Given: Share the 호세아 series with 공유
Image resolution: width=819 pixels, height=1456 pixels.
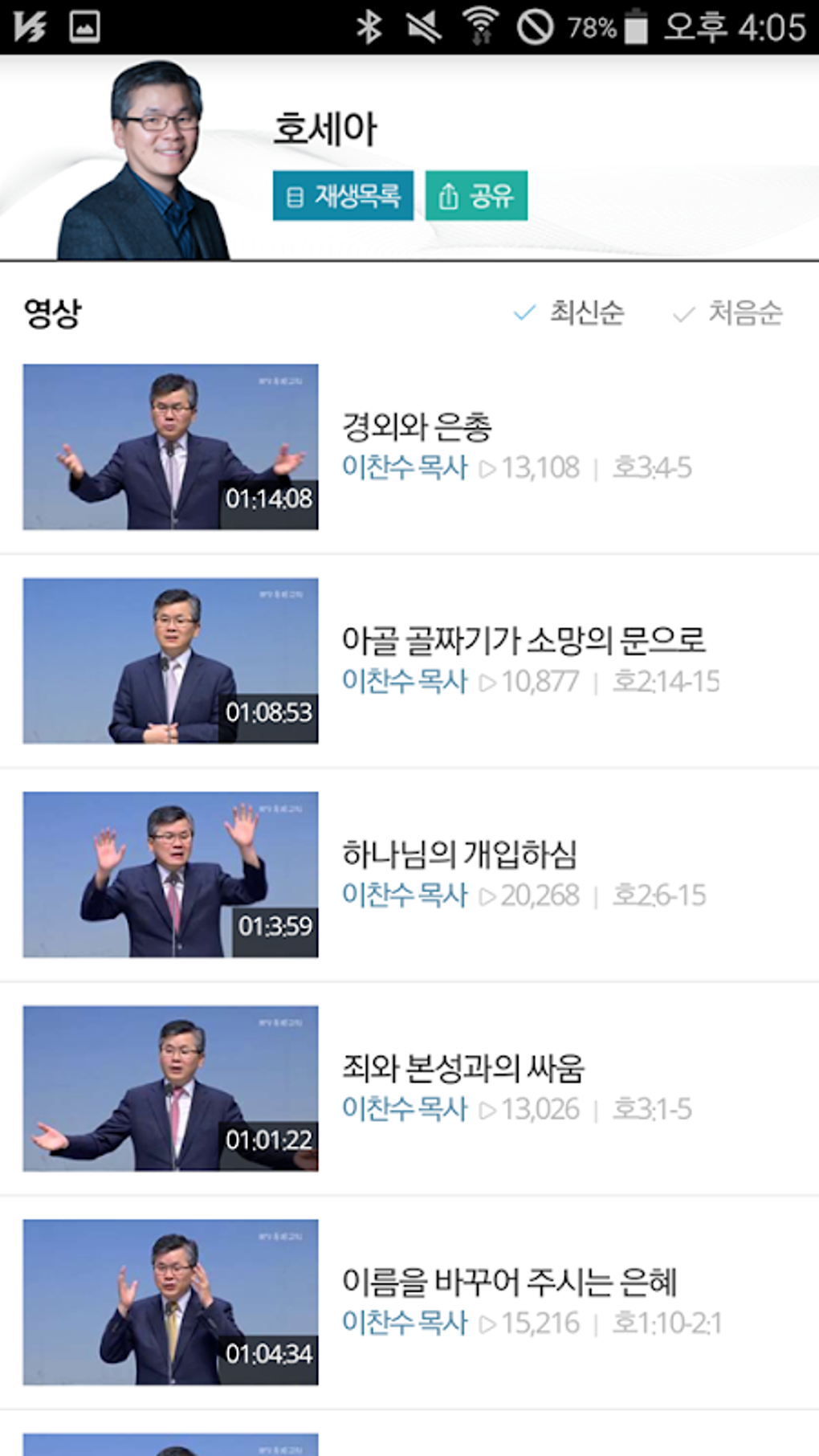Looking at the screenshot, I should tap(476, 196).
